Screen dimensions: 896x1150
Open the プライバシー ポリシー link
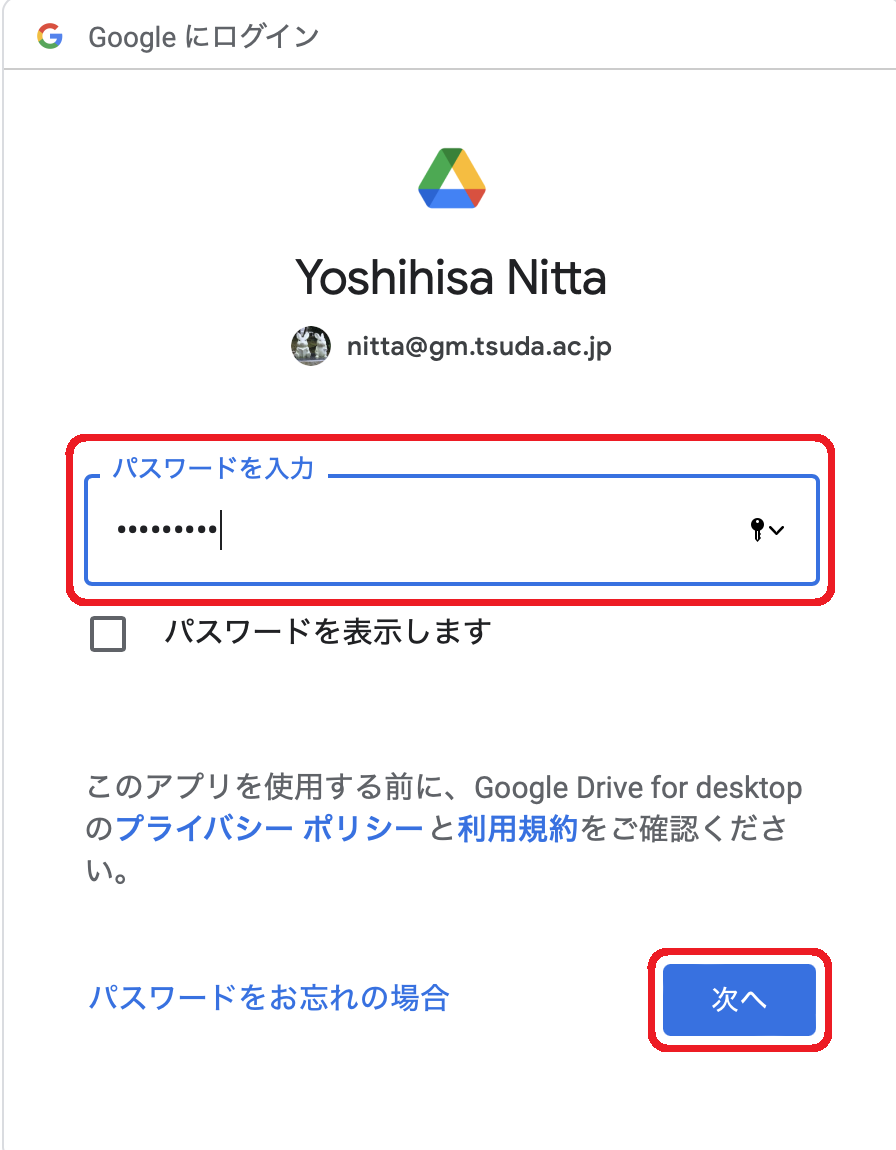[x=269, y=829]
